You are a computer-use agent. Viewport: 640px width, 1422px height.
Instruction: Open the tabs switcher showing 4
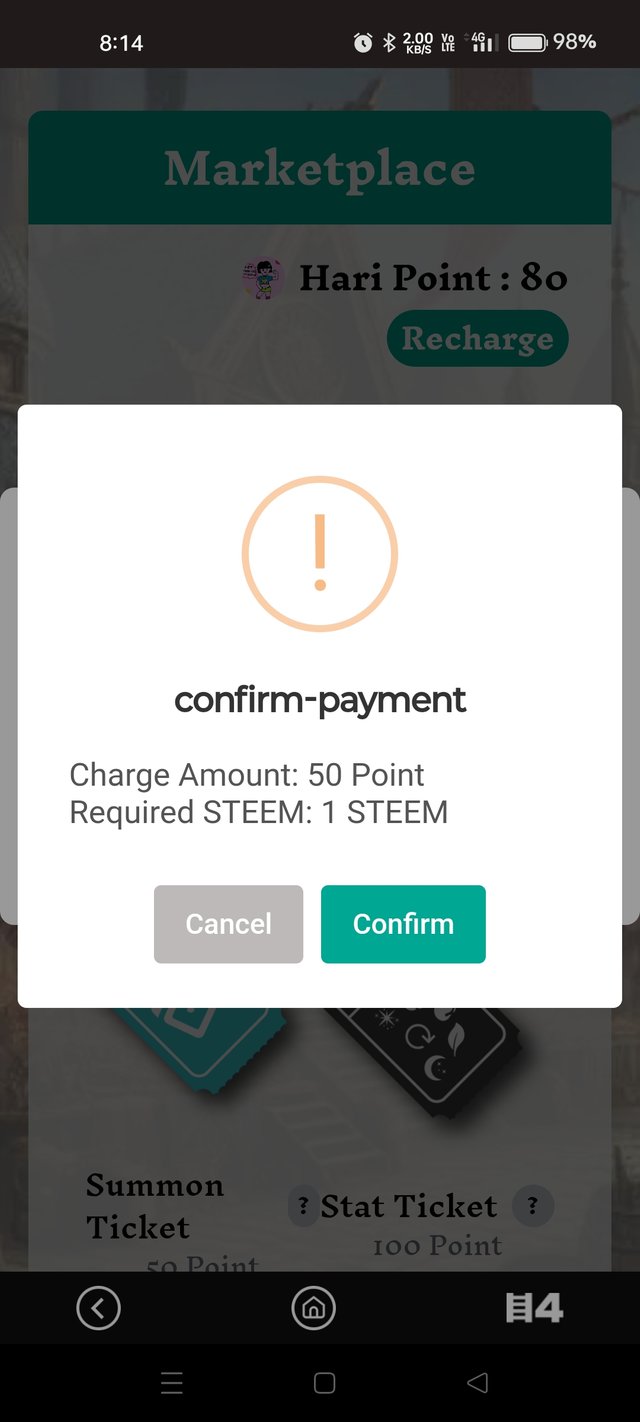(534, 1308)
